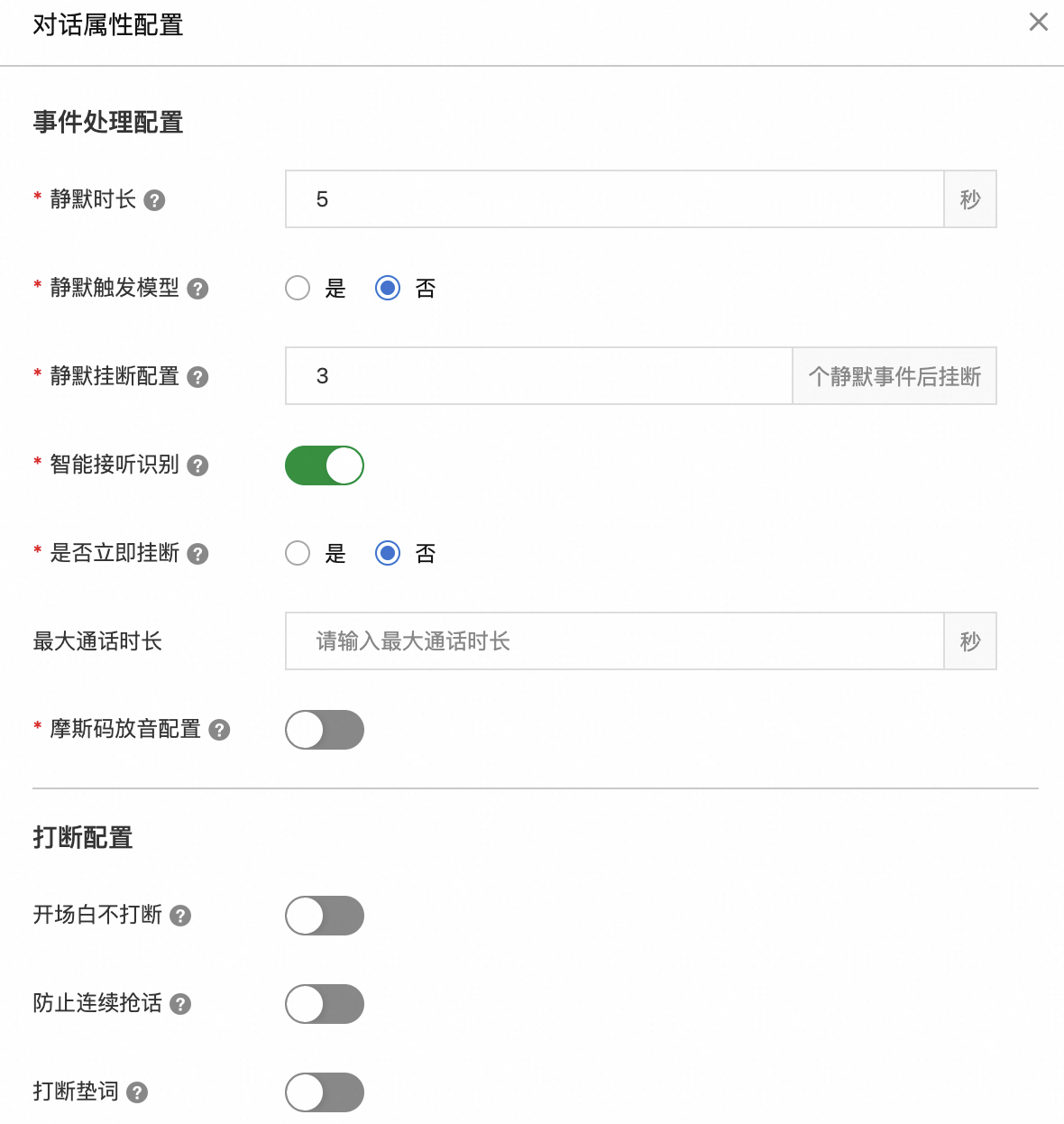Screen dimensions: 1064x1124
Task: Select 否 for 是否立即挂断
Action: click(x=388, y=553)
